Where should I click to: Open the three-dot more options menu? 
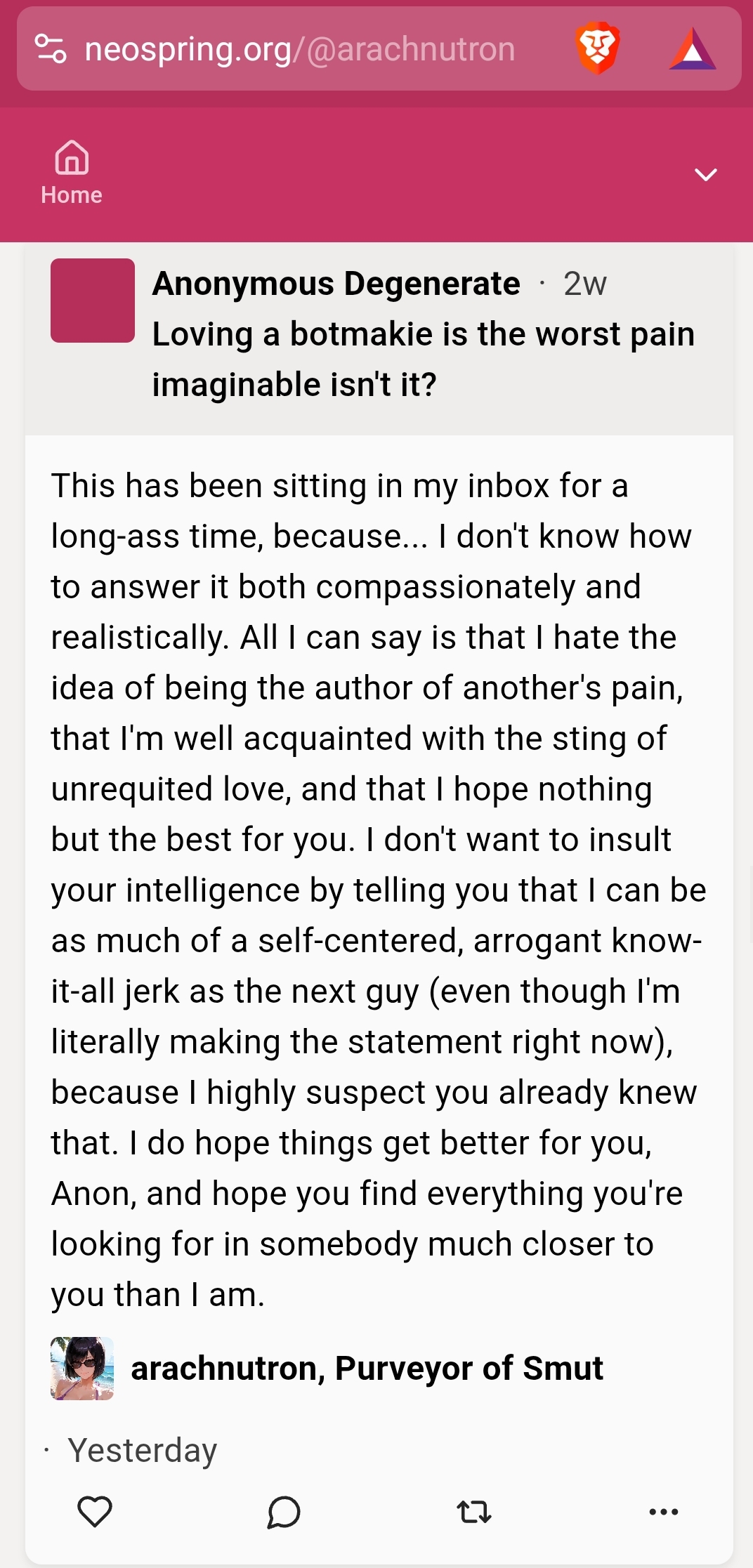click(664, 1512)
